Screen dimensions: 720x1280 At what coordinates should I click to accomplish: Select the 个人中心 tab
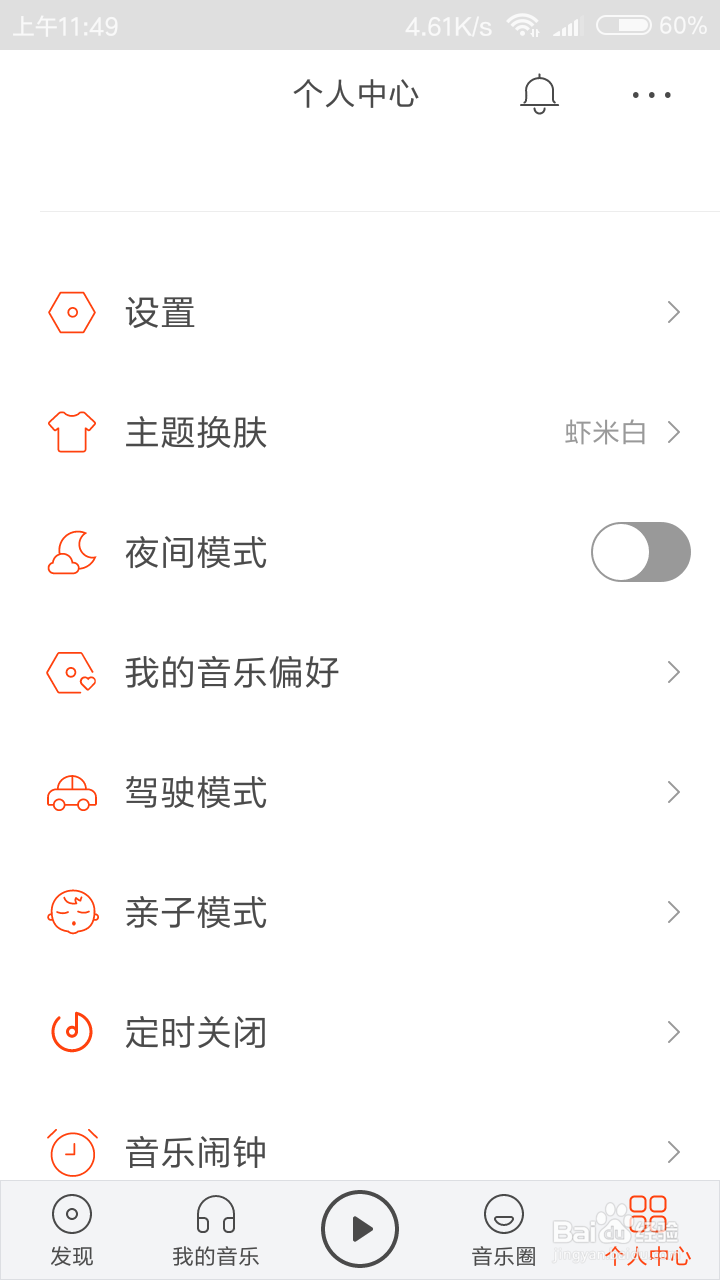tap(648, 1231)
